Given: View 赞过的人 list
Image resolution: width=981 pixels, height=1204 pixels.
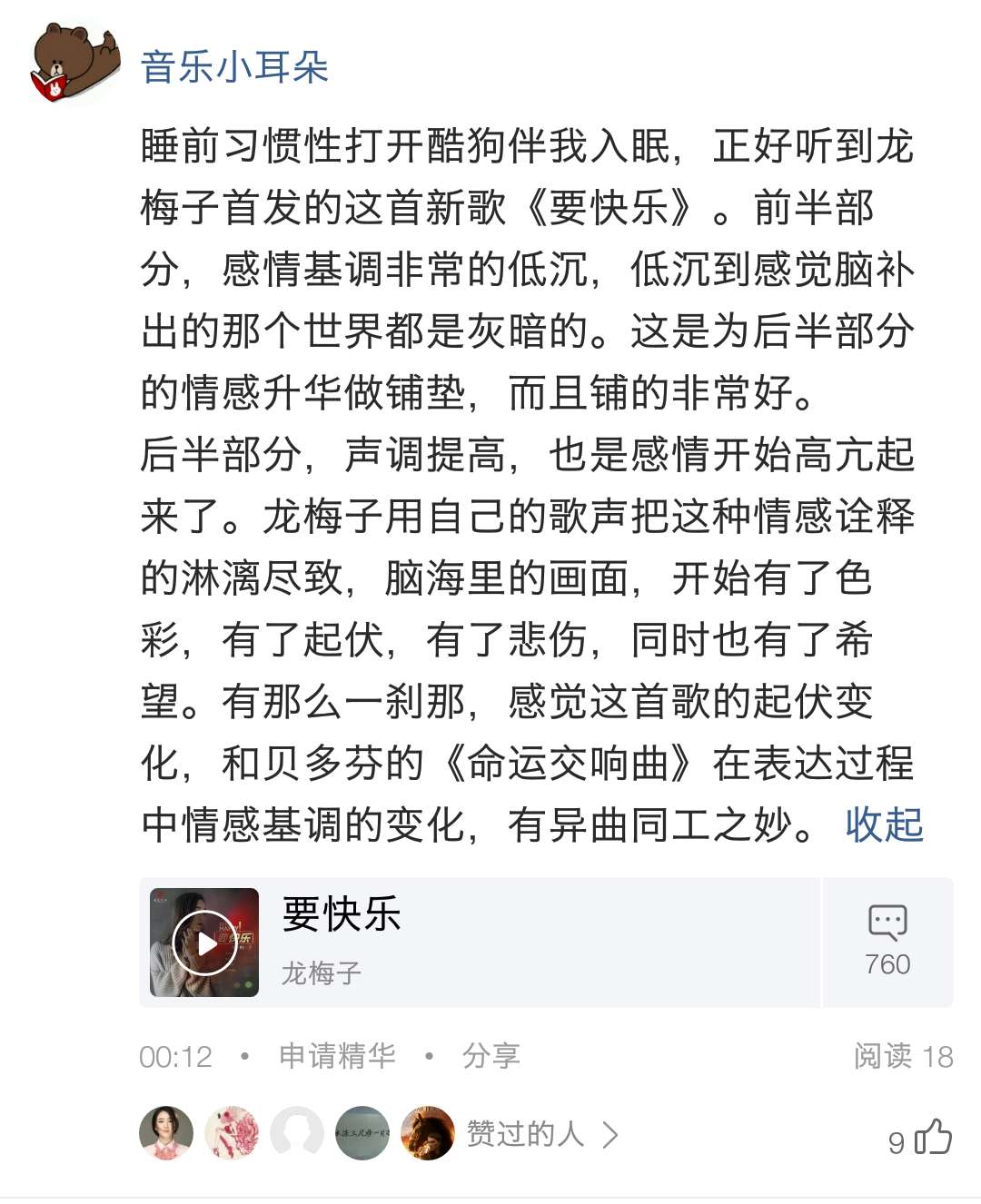Looking at the screenshot, I should 541,1134.
